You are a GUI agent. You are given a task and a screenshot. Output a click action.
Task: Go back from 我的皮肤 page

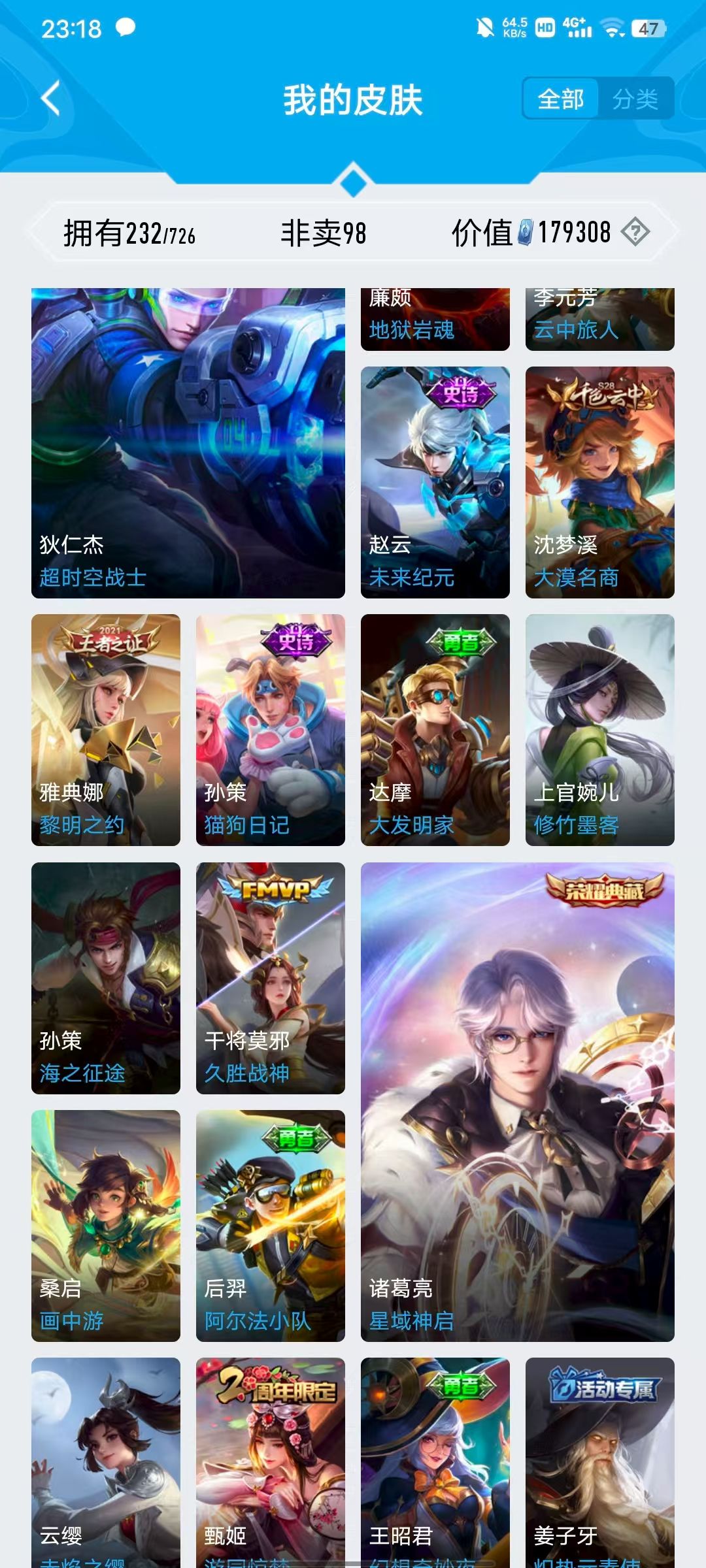[x=51, y=99]
